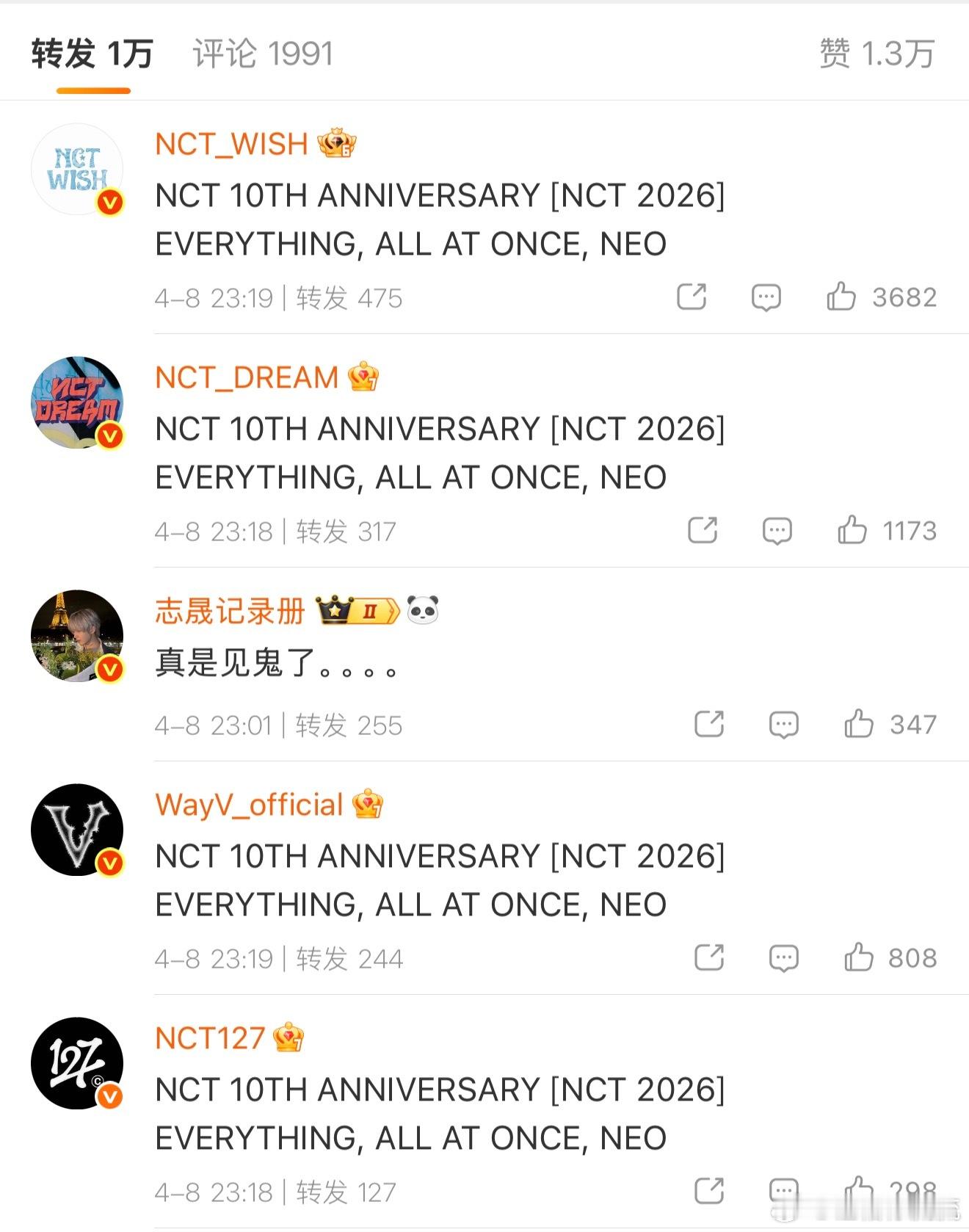Click the comment bubble icon on 志晟记录册's post

point(781,725)
